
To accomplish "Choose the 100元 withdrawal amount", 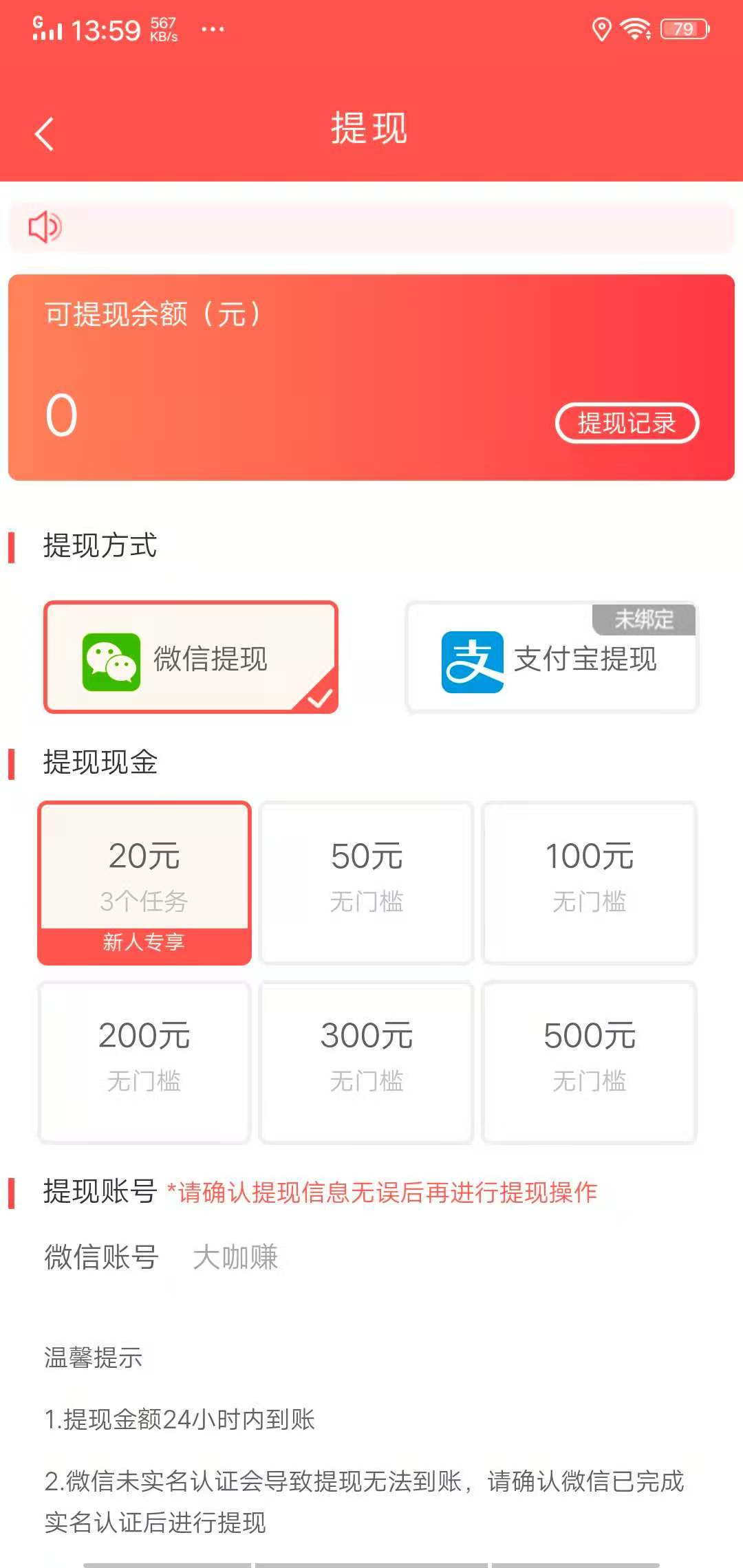I will 589,882.
